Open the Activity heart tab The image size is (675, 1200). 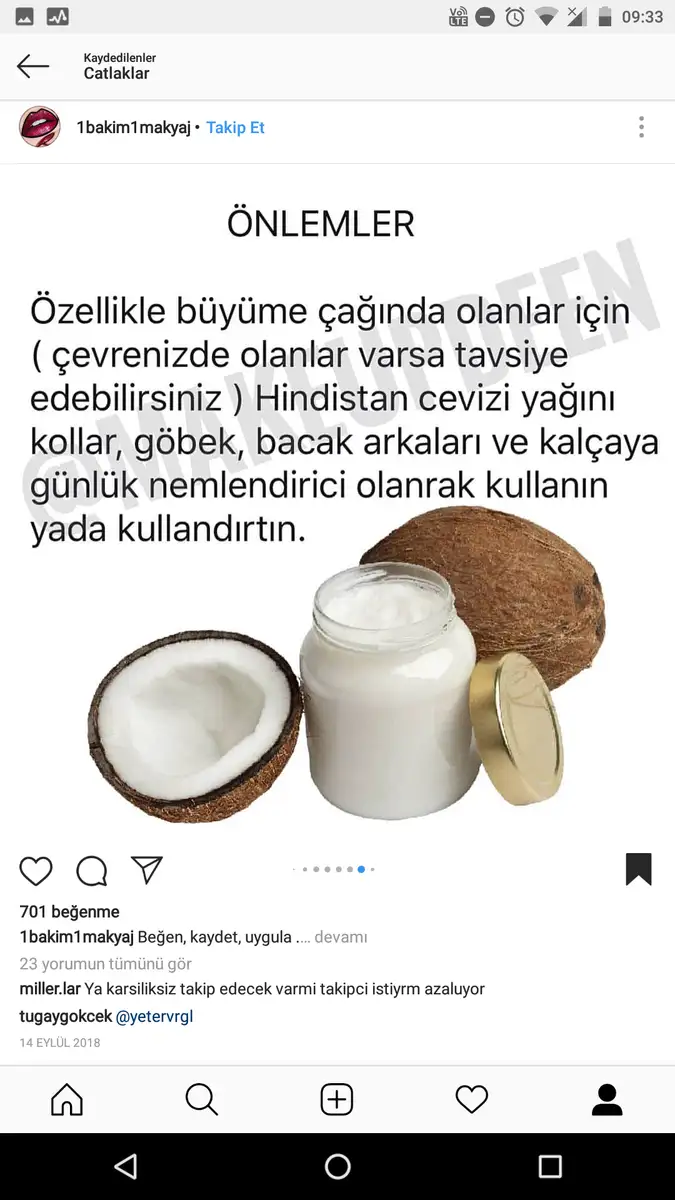pos(472,1100)
